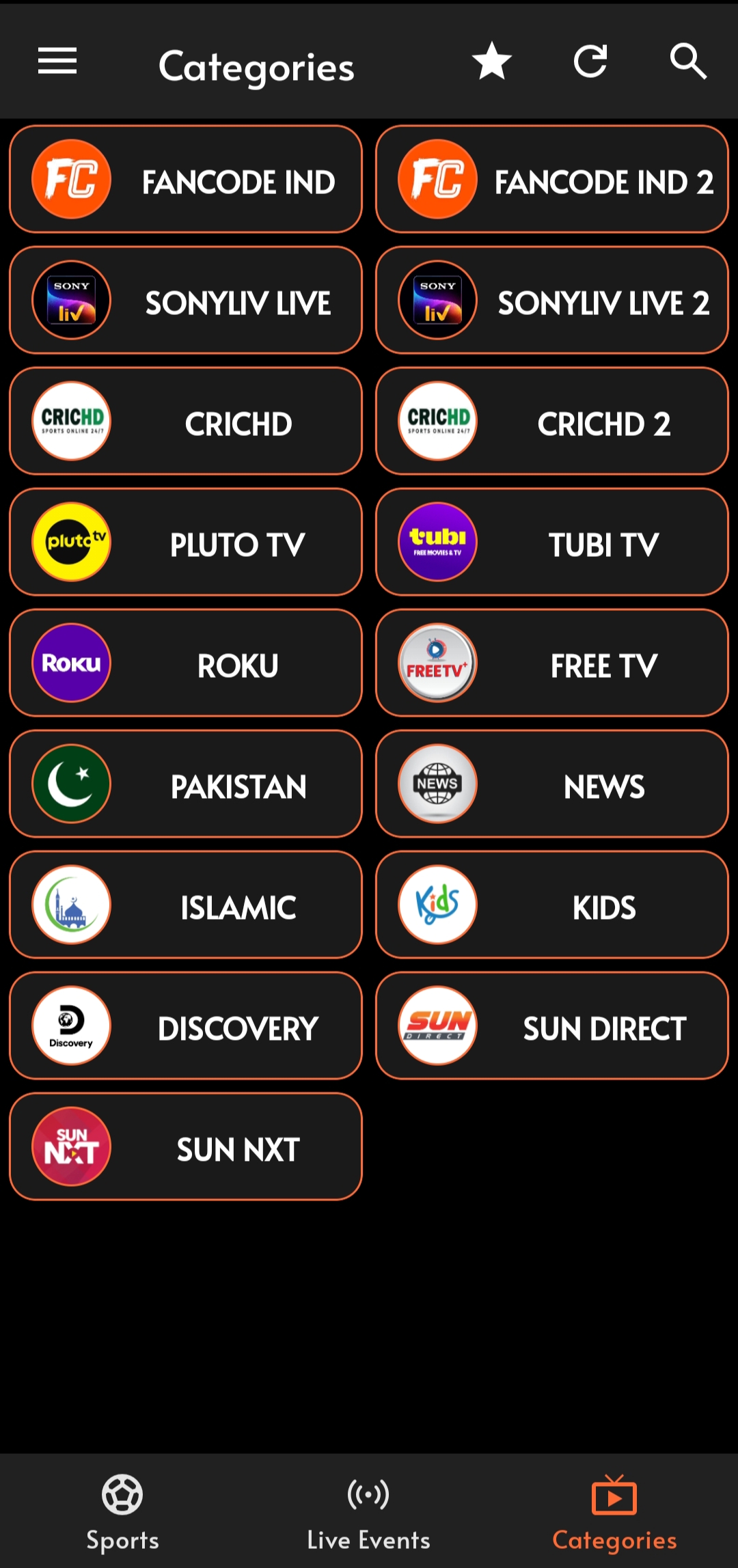Click the SonyLIV icon on SONYLIV LIVE
Viewport: 738px width, 1568px height.
pyautogui.click(x=71, y=301)
